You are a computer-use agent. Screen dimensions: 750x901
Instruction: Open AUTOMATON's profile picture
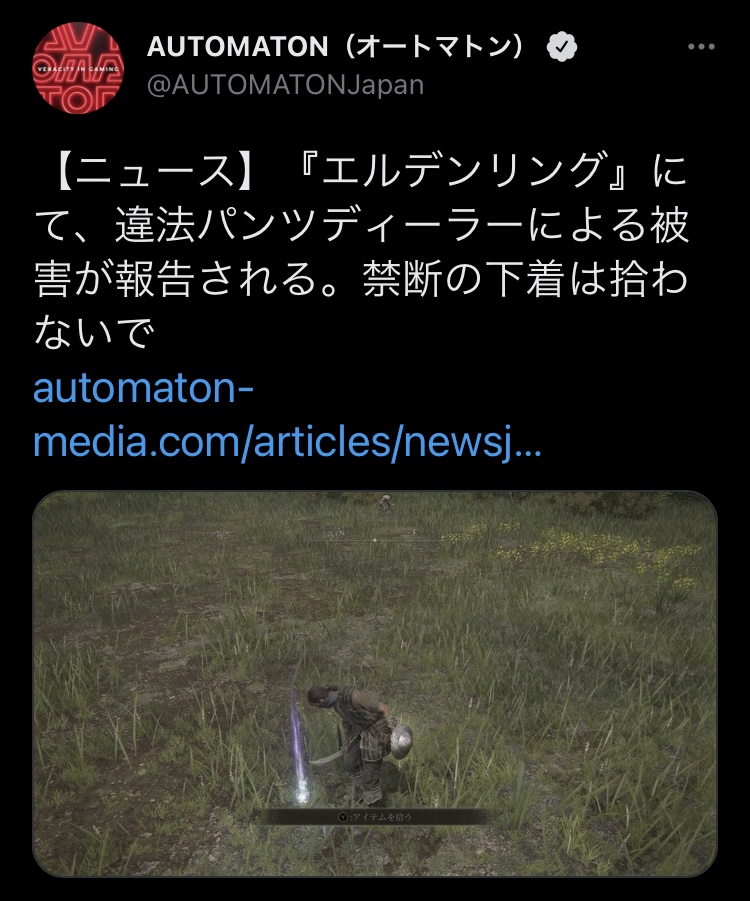[x=78, y=68]
